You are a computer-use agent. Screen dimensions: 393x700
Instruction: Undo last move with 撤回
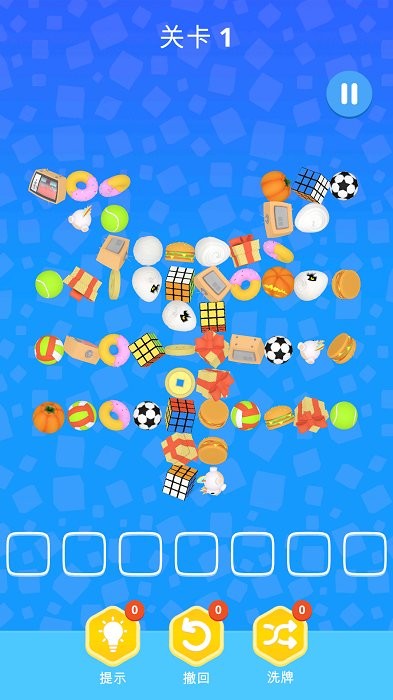pyautogui.click(x=196, y=636)
